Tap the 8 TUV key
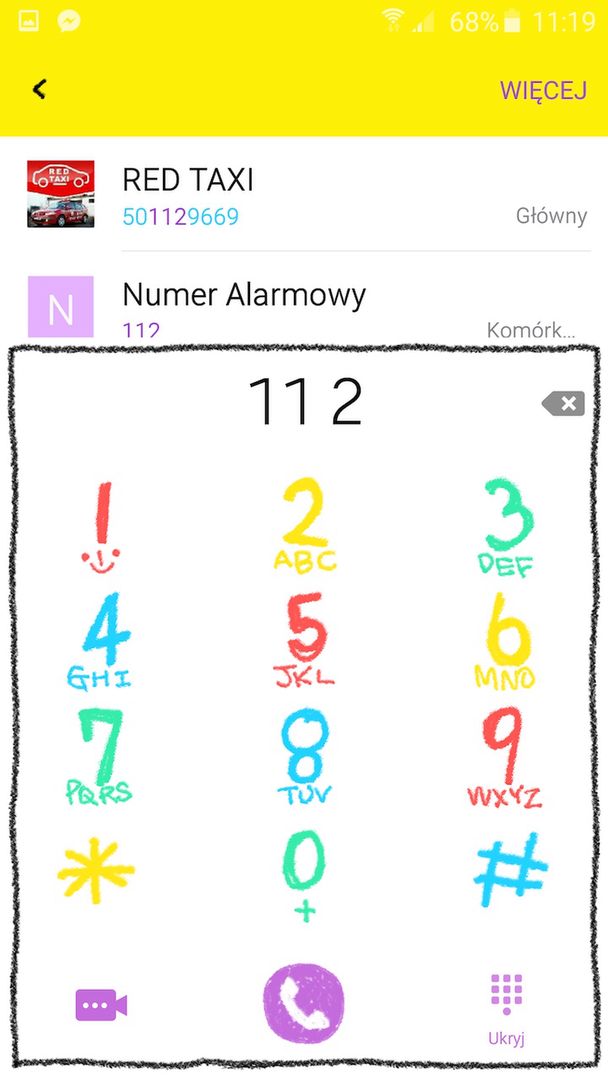This screenshot has width=608, height=1080. click(x=305, y=757)
